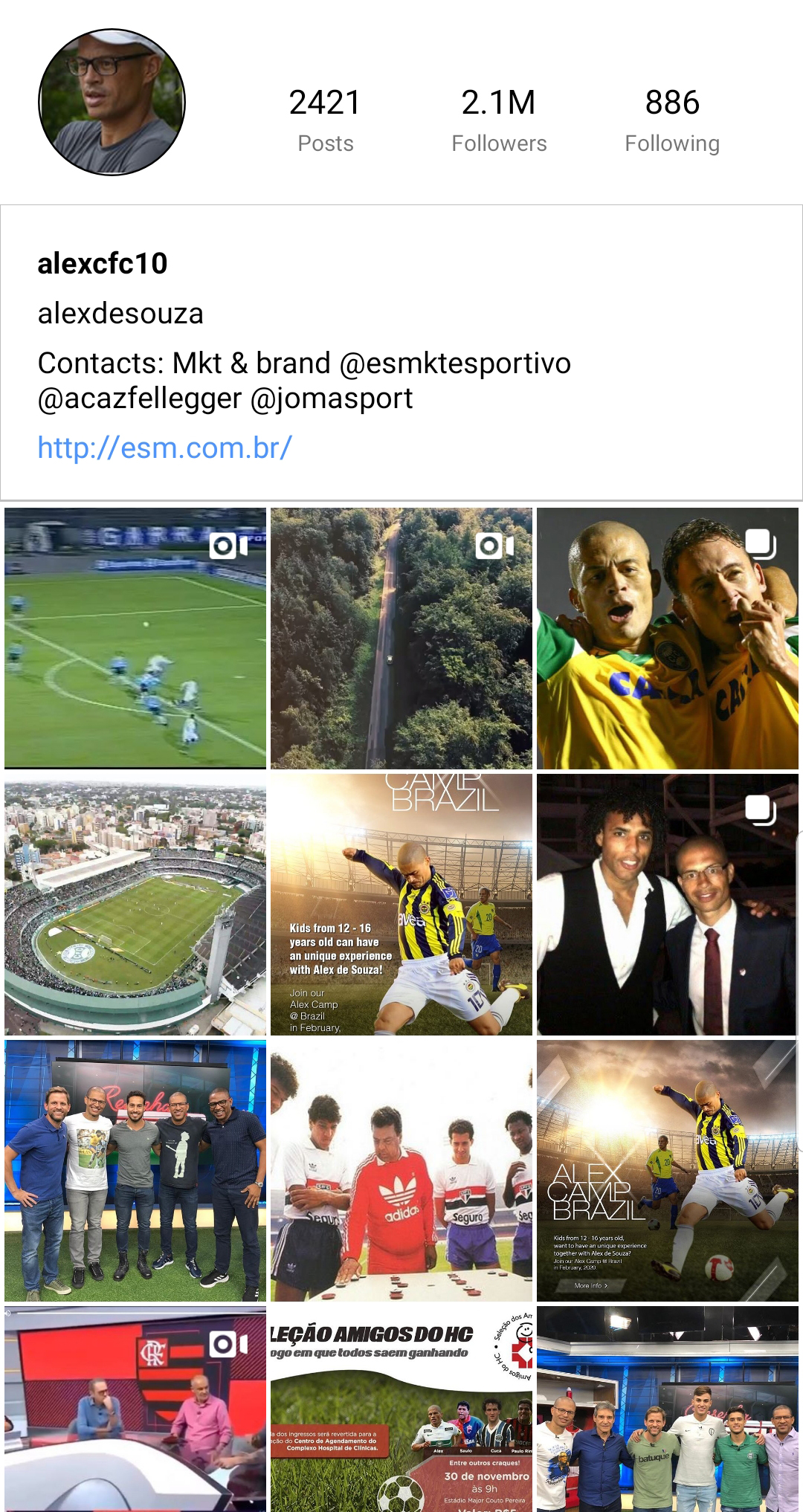The width and height of the screenshot is (803, 1512).
Task: Open the profile picture of alexcfc10
Action: [112, 103]
